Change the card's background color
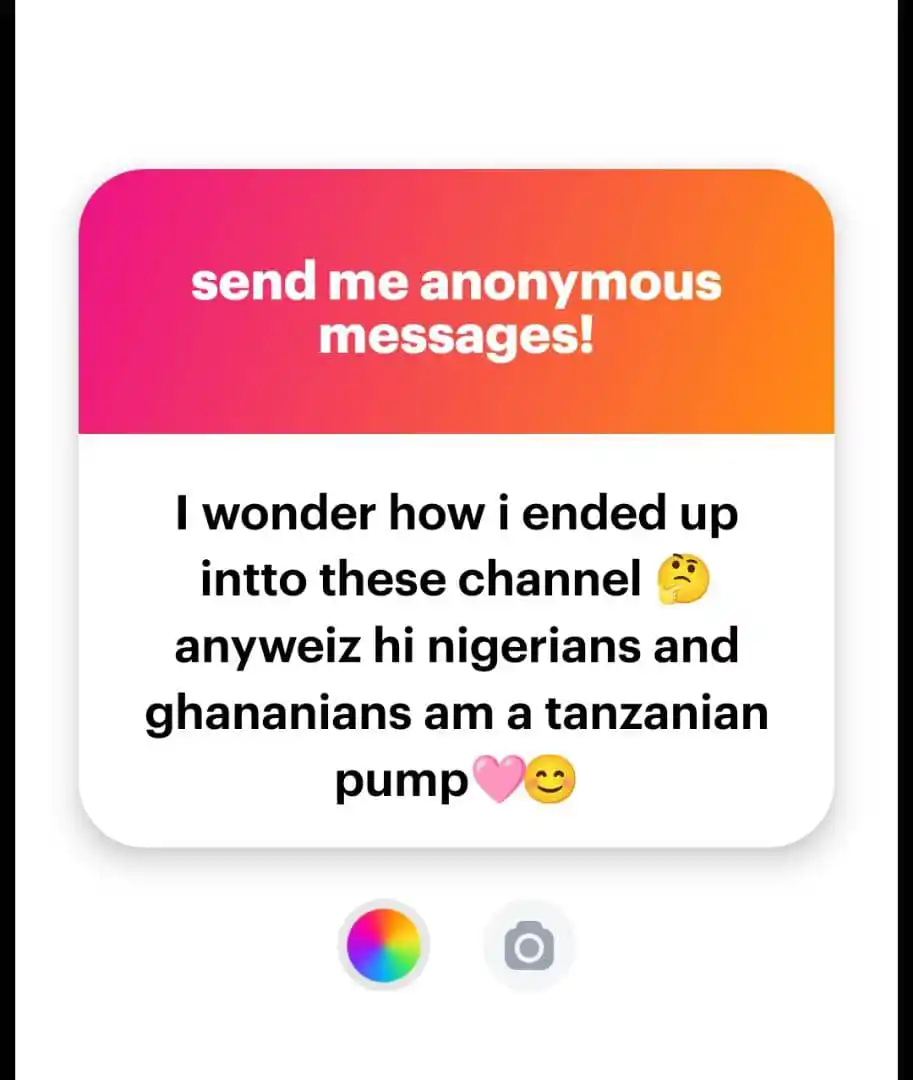 pos(383,945)
